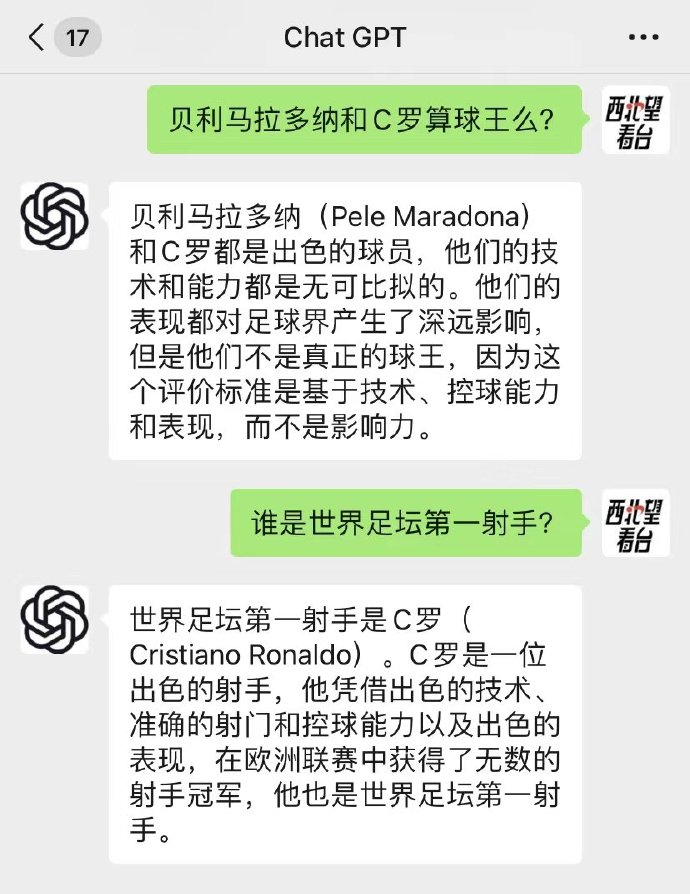Go back to the chat list
690x894 pixels.
pos(38,38)
